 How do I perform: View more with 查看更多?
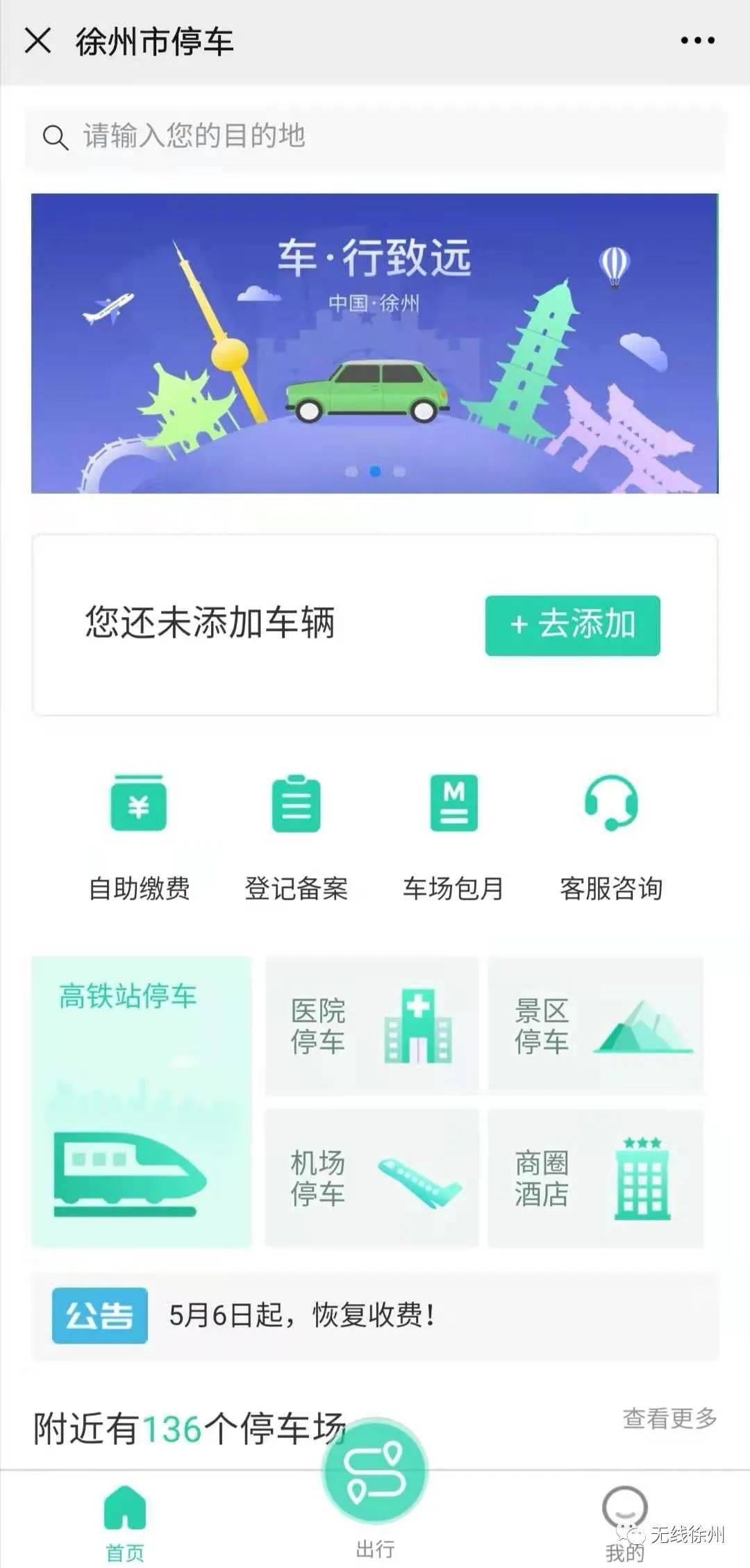pos(669,1419)
